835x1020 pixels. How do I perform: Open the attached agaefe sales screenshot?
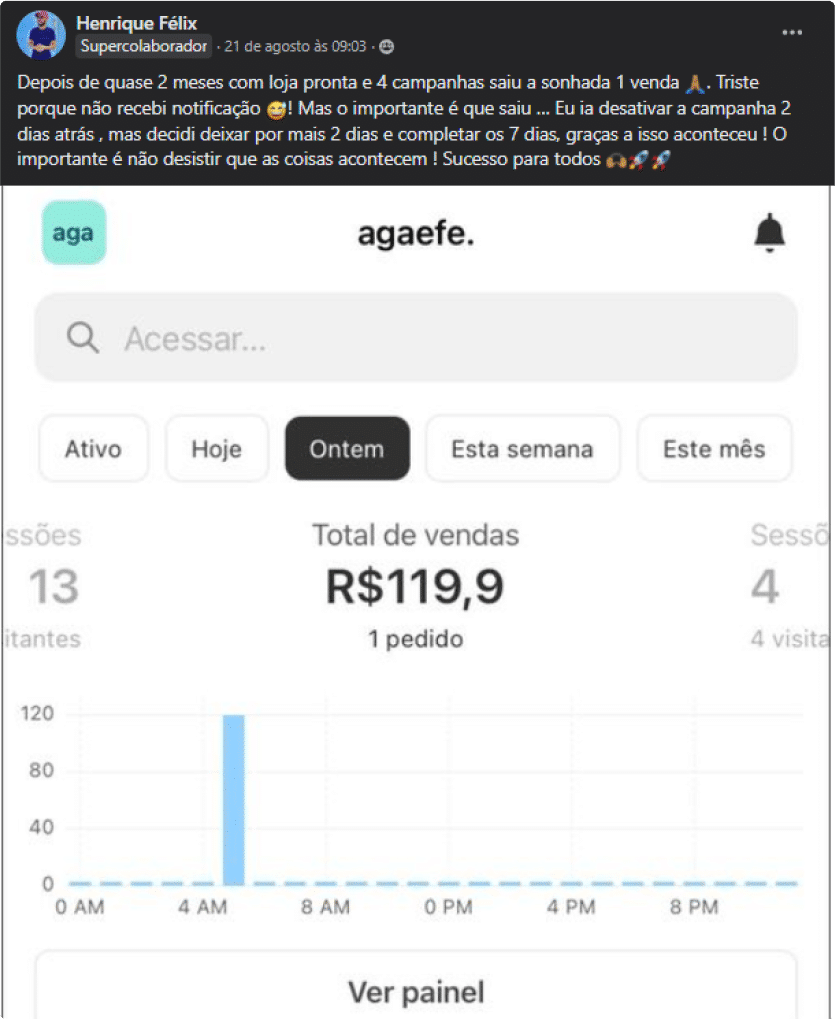[417, 600]
